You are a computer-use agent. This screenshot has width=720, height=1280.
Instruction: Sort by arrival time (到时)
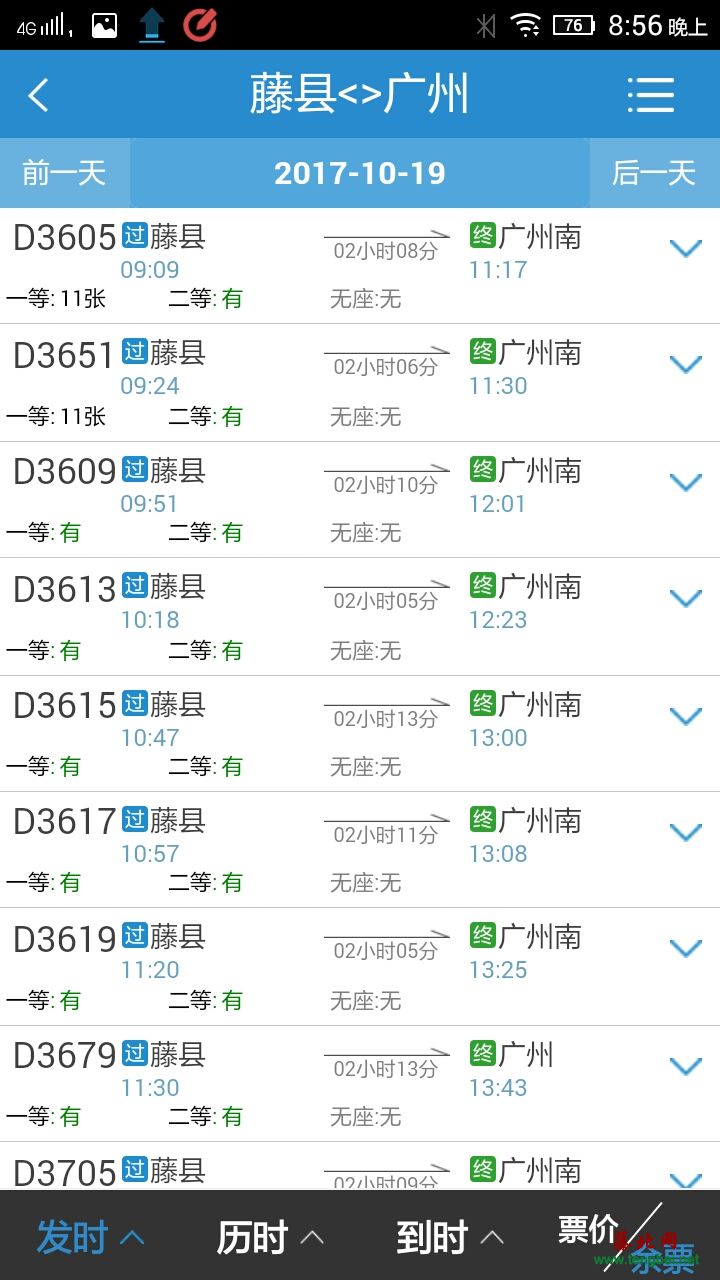tap(450, 1238)
